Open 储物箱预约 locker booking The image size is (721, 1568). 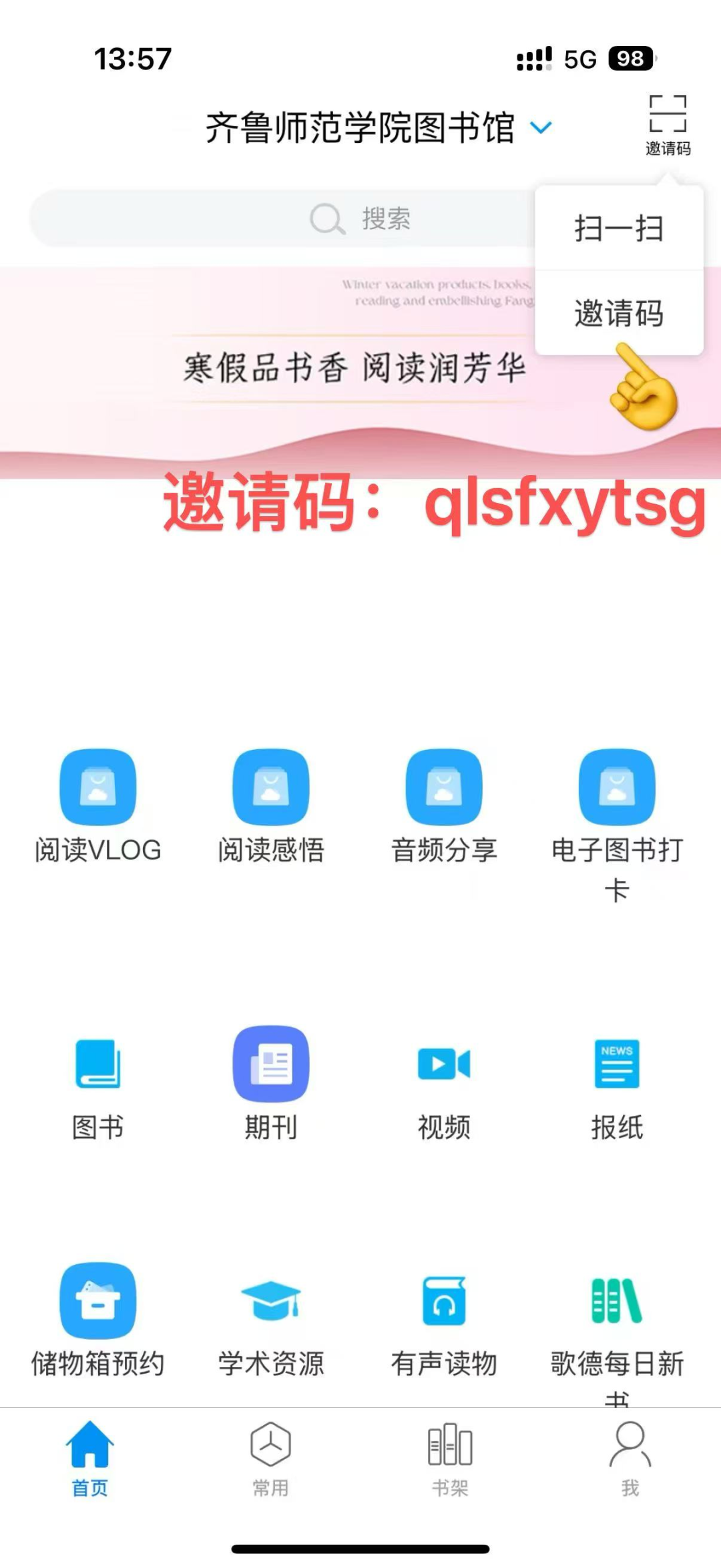coord(98,1302)
